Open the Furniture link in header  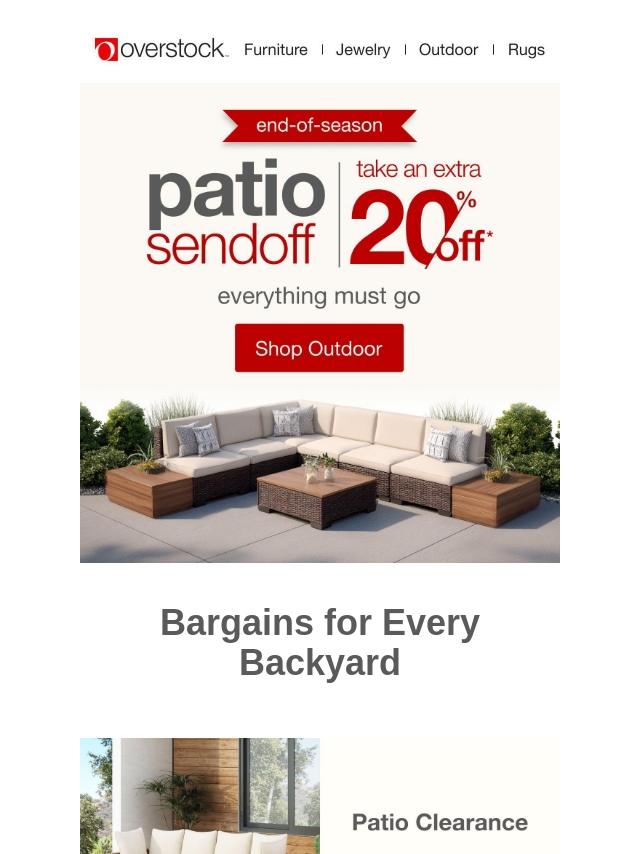[x=275, y=49]
